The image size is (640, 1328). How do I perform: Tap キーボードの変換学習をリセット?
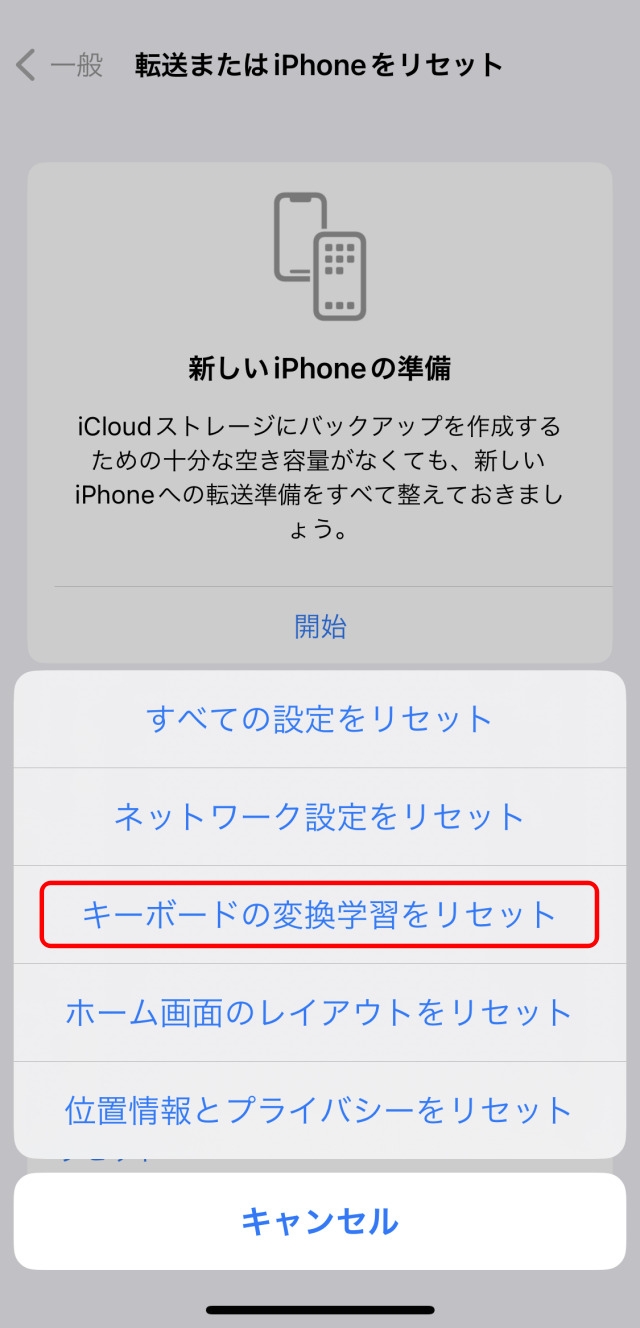tap(319, 914)
